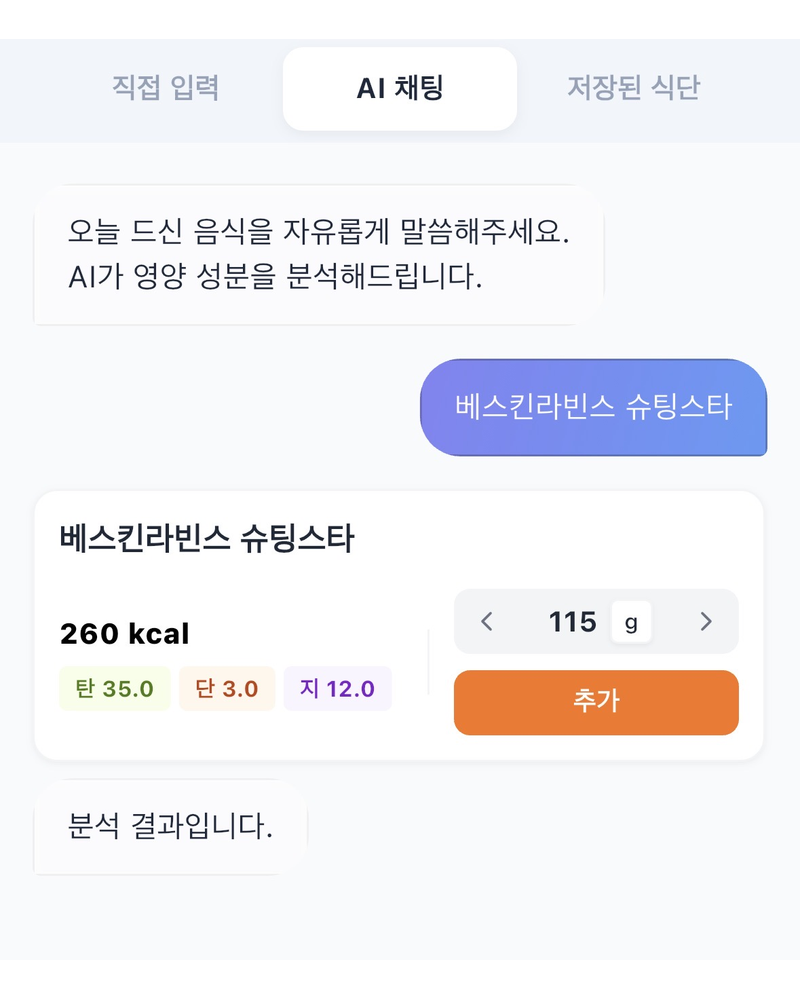Image resolution: width=800 pixels, height=1000 pixels.
Task: Select the user message bubble 베스킨라빈스 슈팅스타
Action: [594, 408]
